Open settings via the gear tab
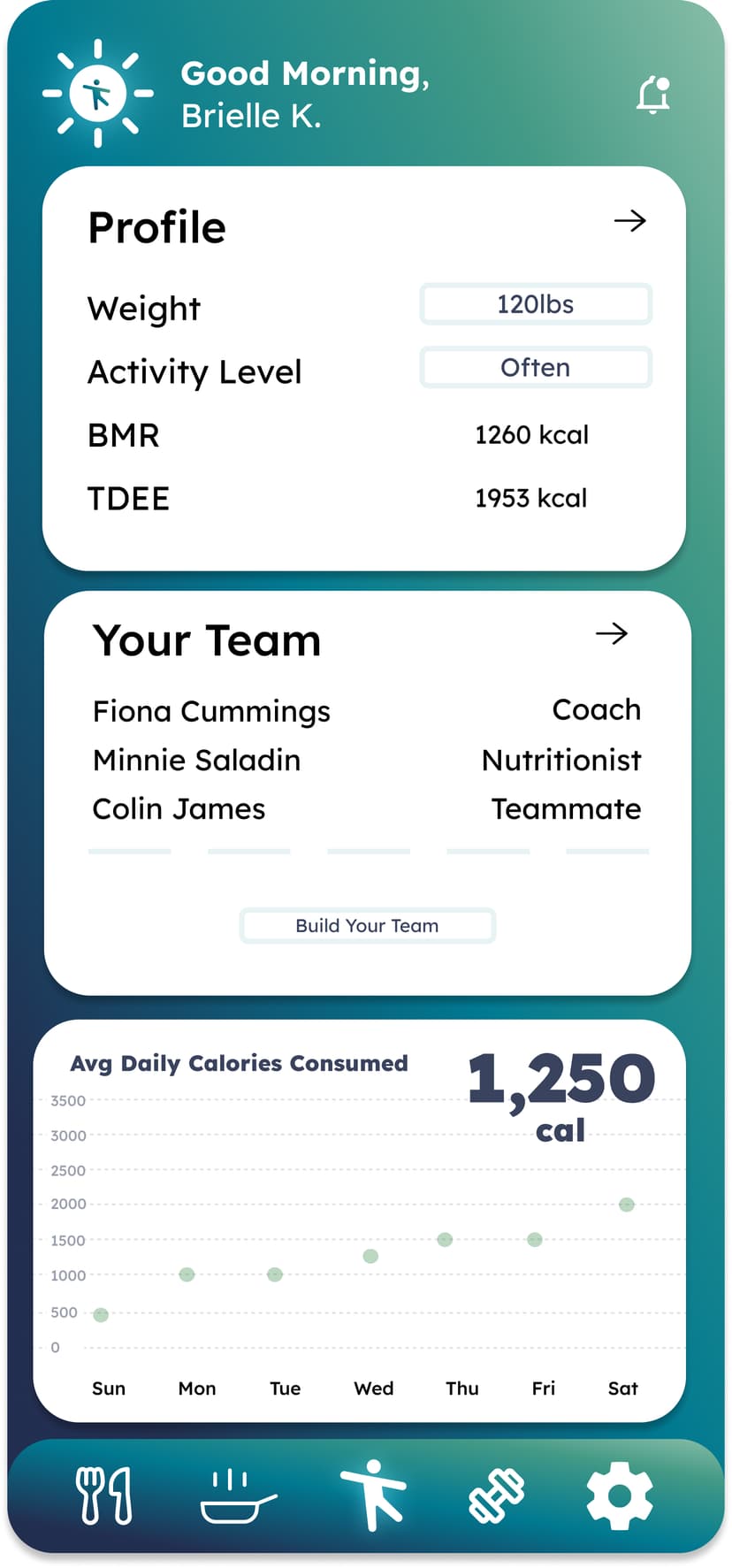The height and width of the screenshot is (1568, 732). point(620,1495)
